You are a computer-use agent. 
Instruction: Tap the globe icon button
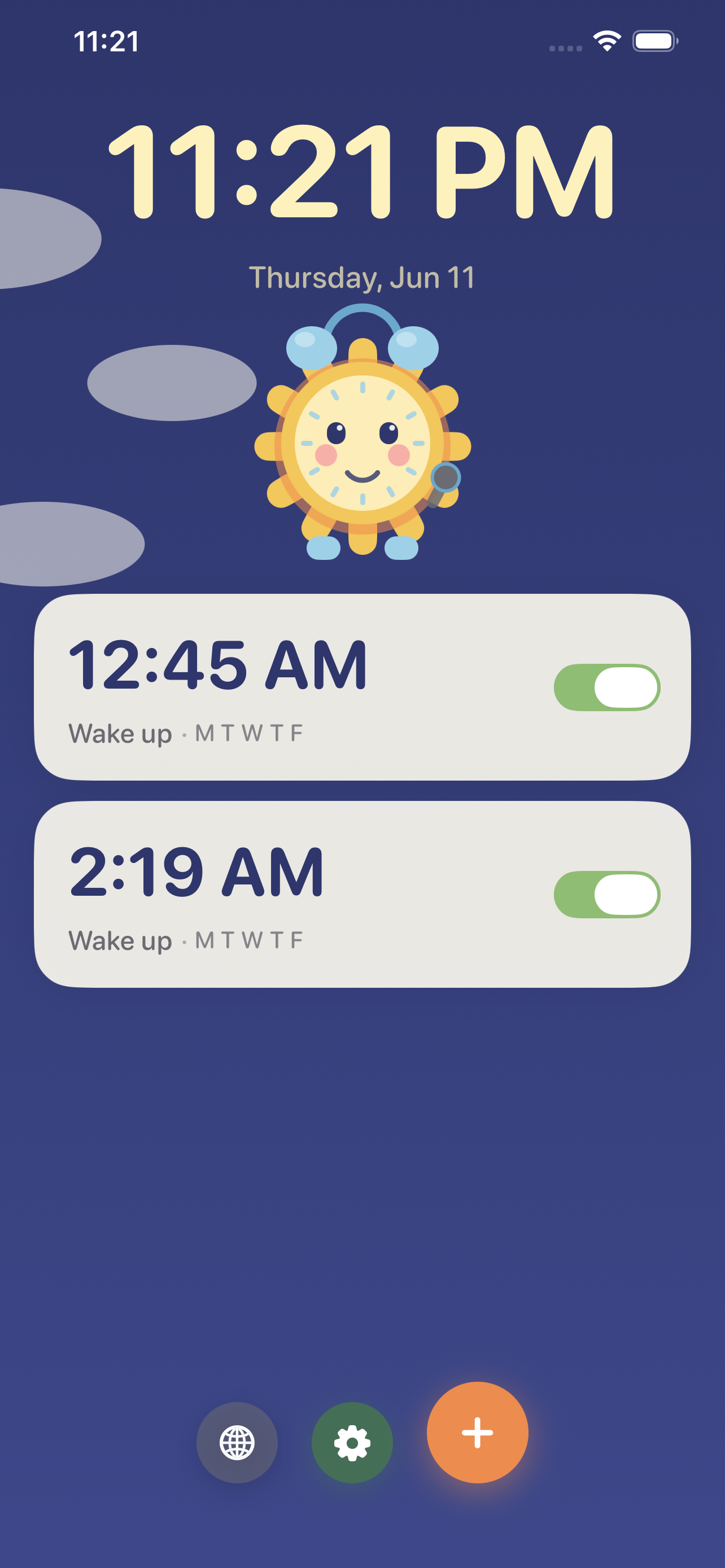237,1443
